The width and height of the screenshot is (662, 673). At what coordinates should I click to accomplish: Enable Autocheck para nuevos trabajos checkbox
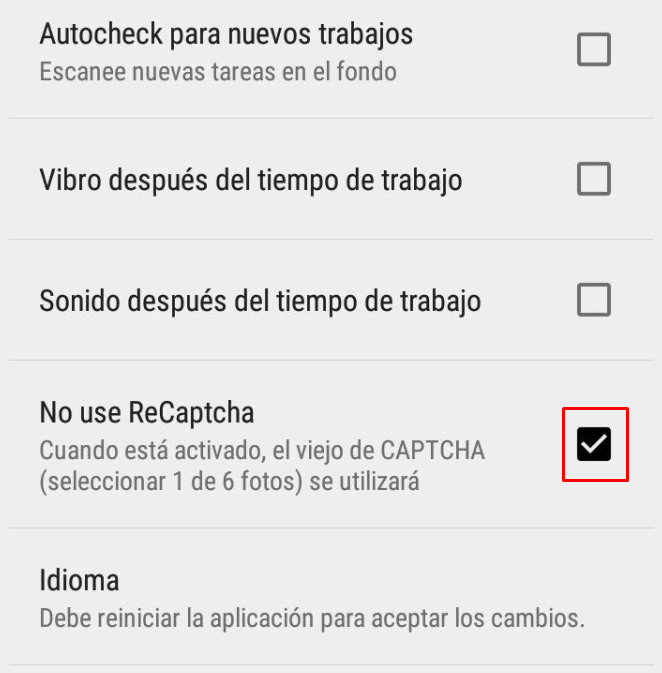[594, 50]
